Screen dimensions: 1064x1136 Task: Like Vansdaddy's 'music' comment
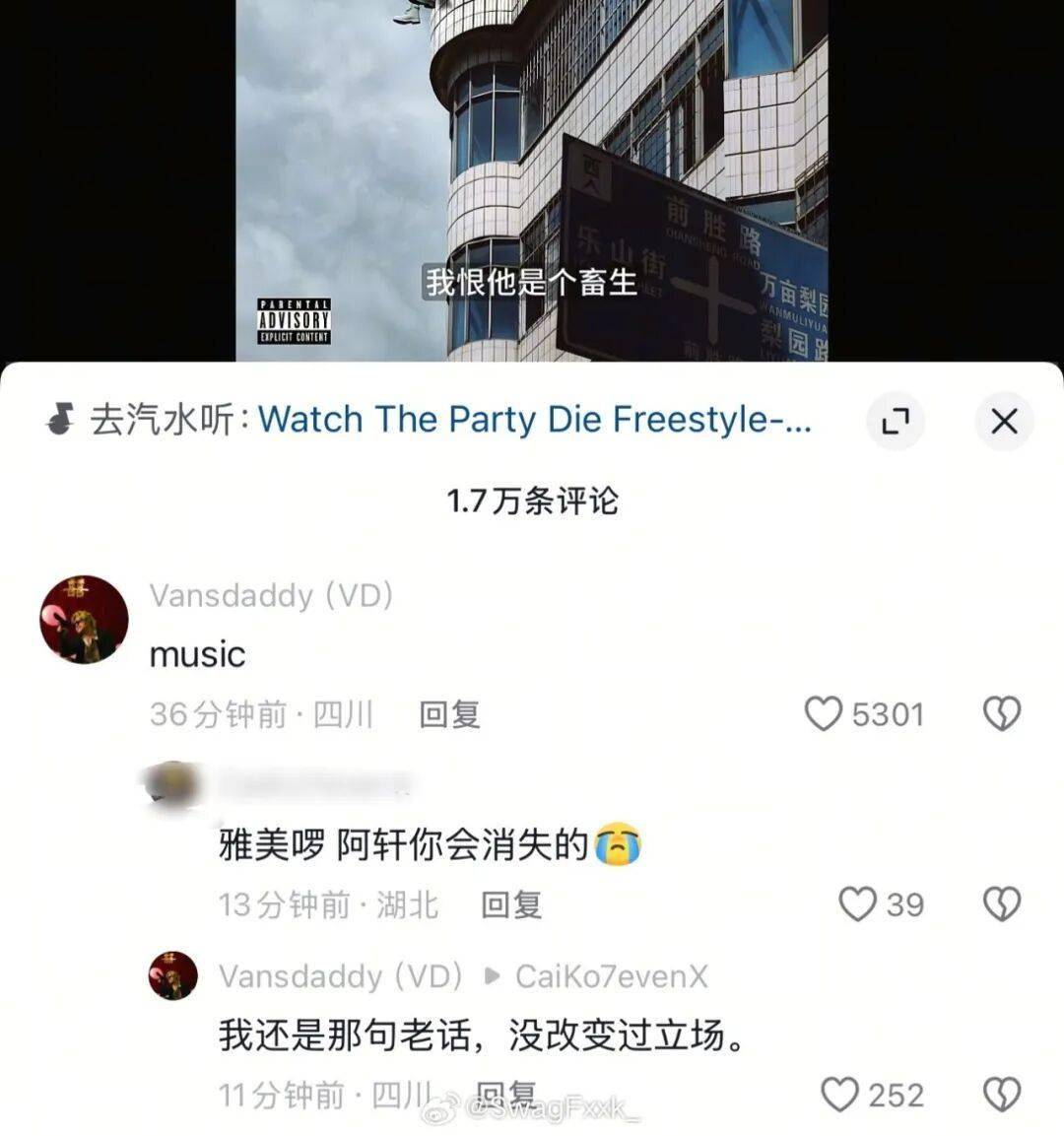[824, 713]
